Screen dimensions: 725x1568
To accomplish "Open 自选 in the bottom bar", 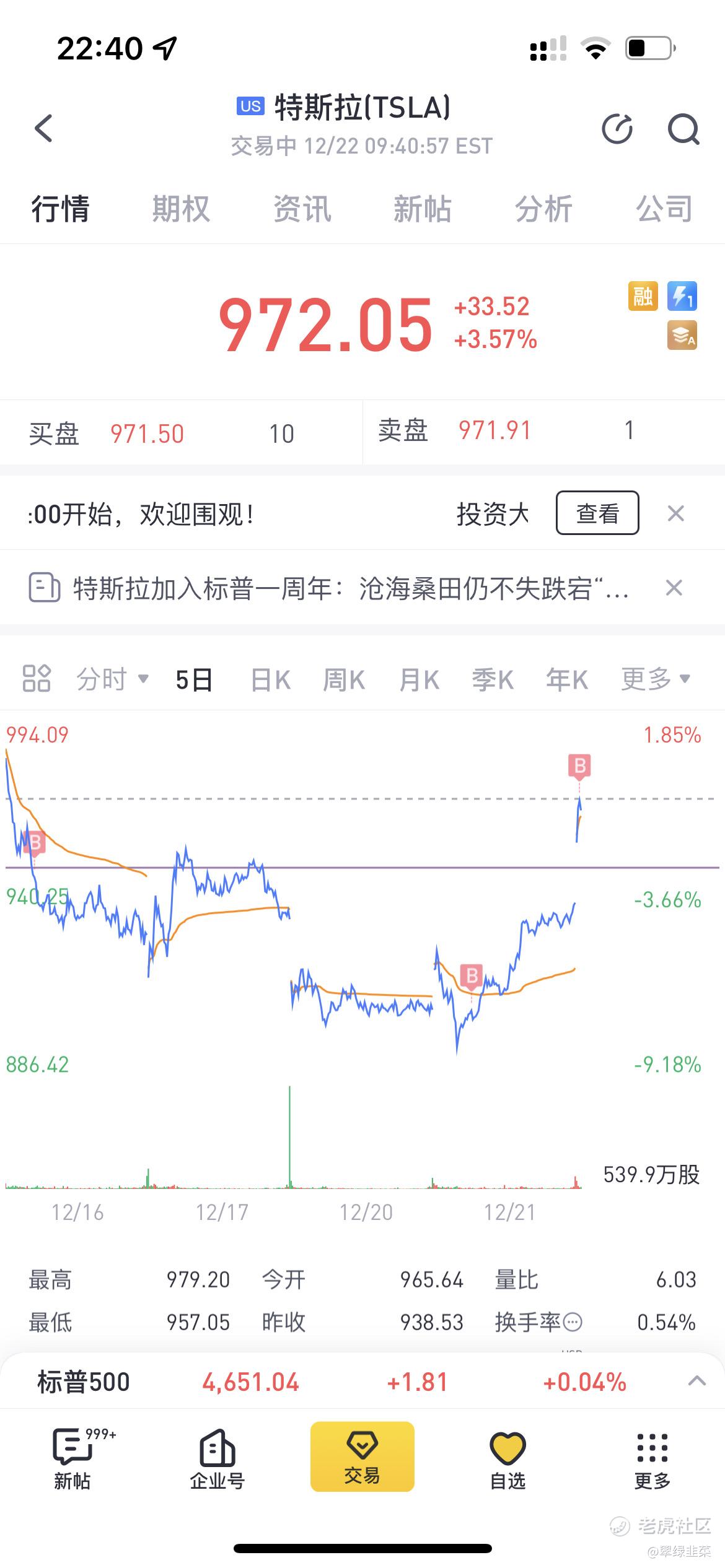I will coord(507,1460).
